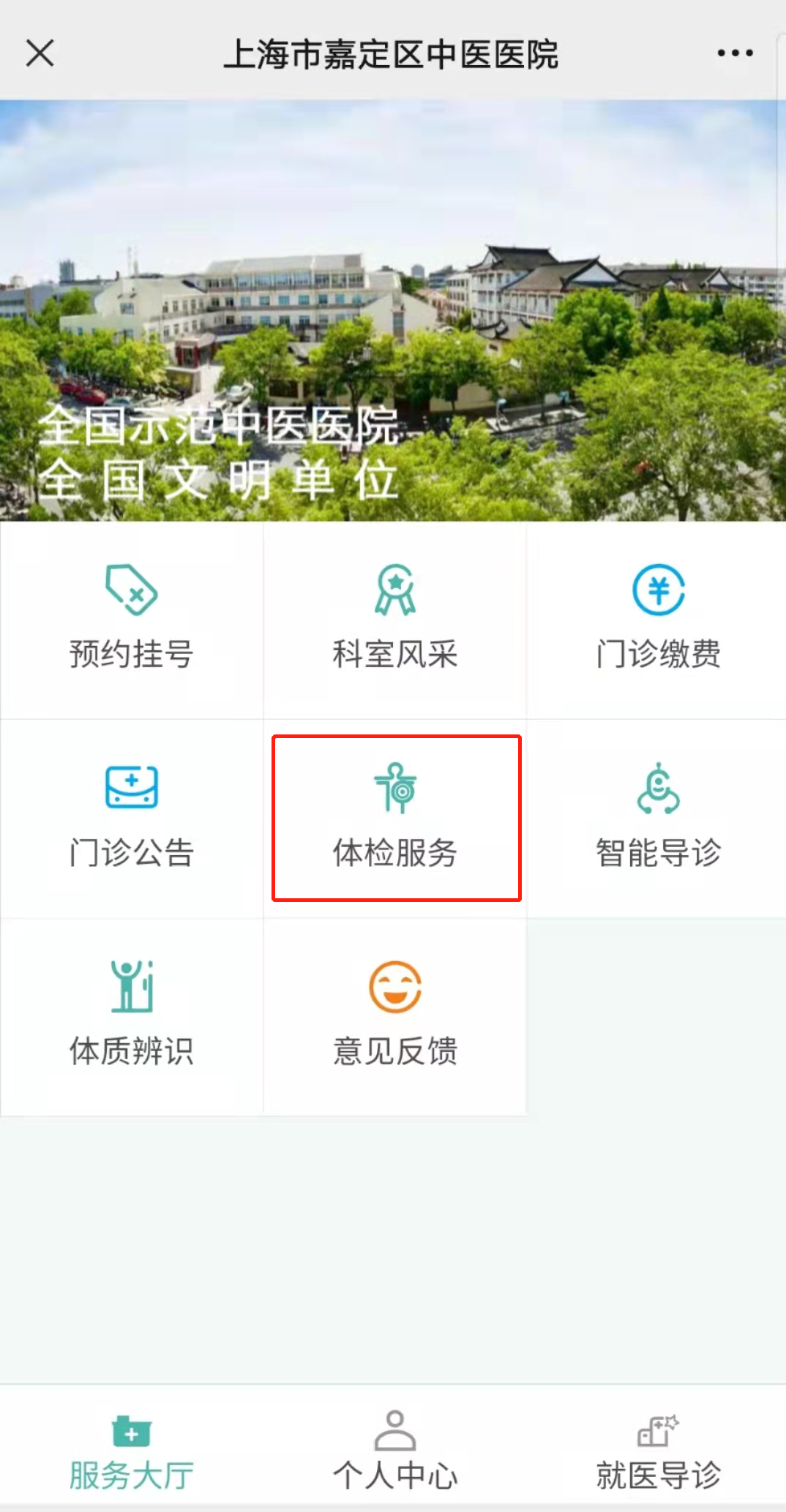Viewport: 786px width, 1512px height.
Task: Open 门诊公告 outpatient announcements
Action: click(x=132, y=818)
